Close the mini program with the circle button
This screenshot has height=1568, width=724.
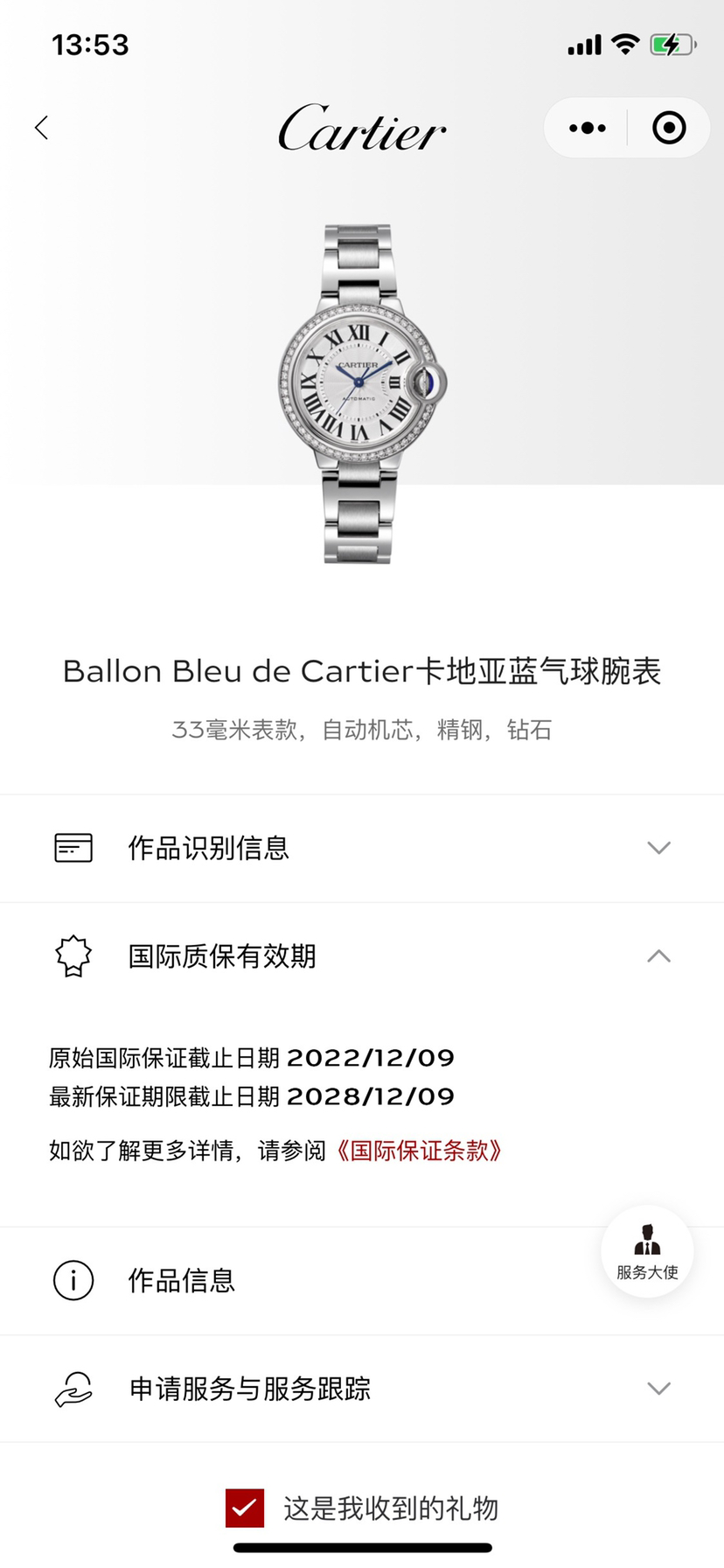pyautogui.click(x=669, y=128)
